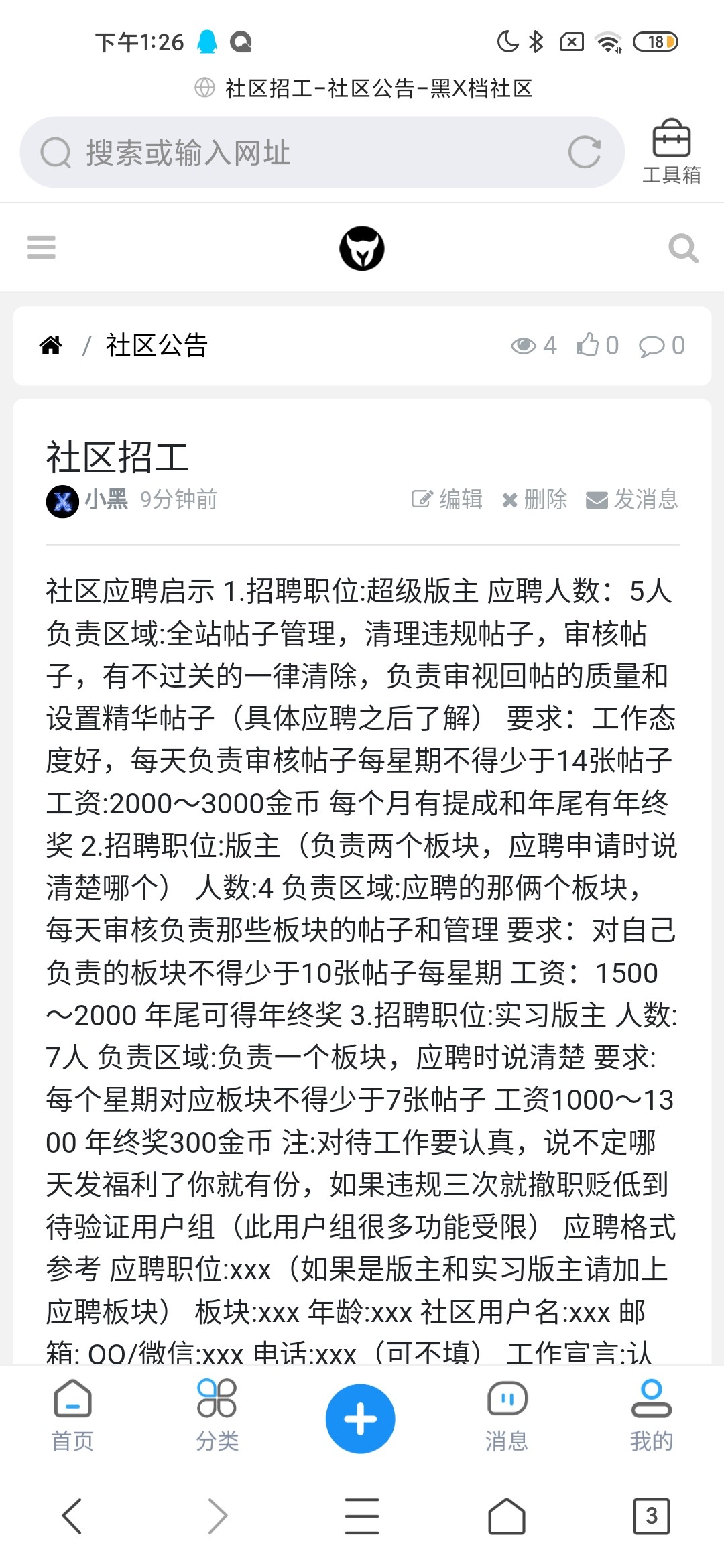Open the site's hamburger menu
This screenshot has width=724, height=1568.
(42, 247)
